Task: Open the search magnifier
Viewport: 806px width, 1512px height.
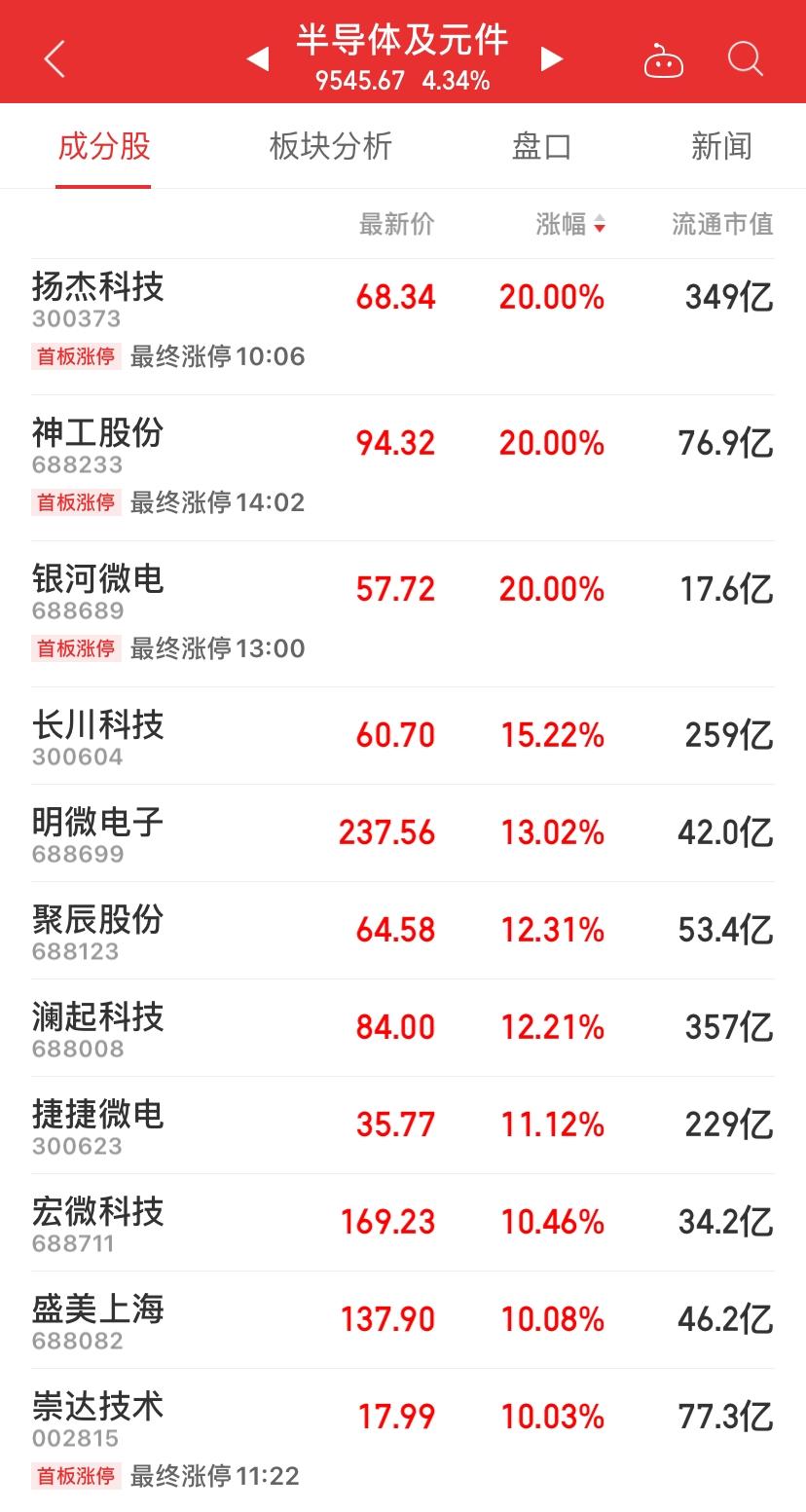Action: [746, 59]
